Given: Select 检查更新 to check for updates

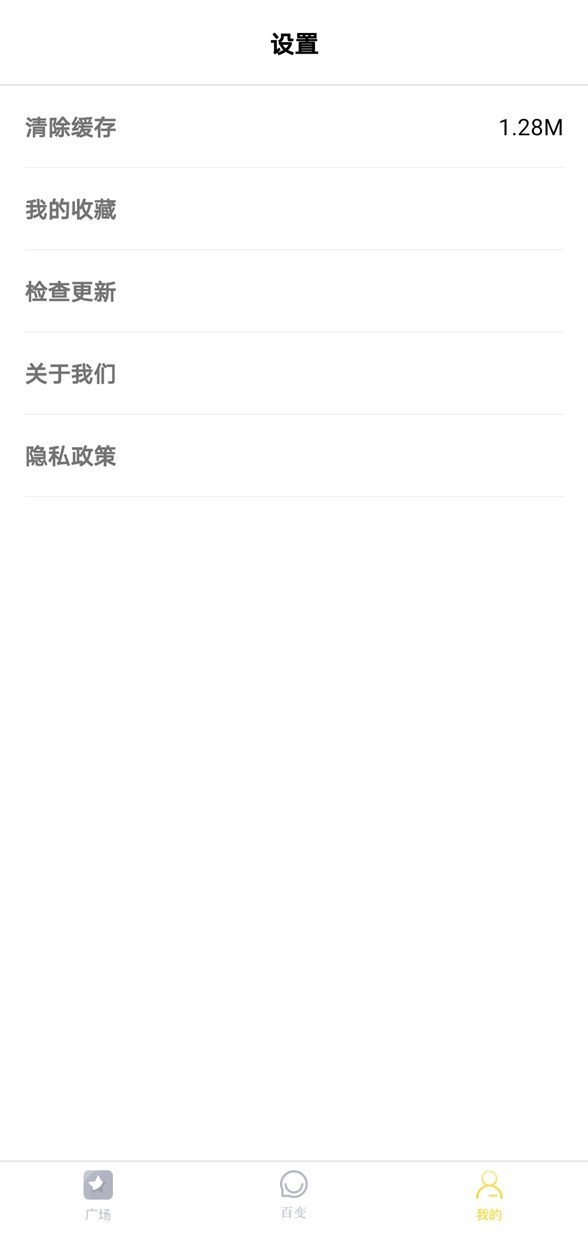Looking at the screenshot, I should coord(294,291).
